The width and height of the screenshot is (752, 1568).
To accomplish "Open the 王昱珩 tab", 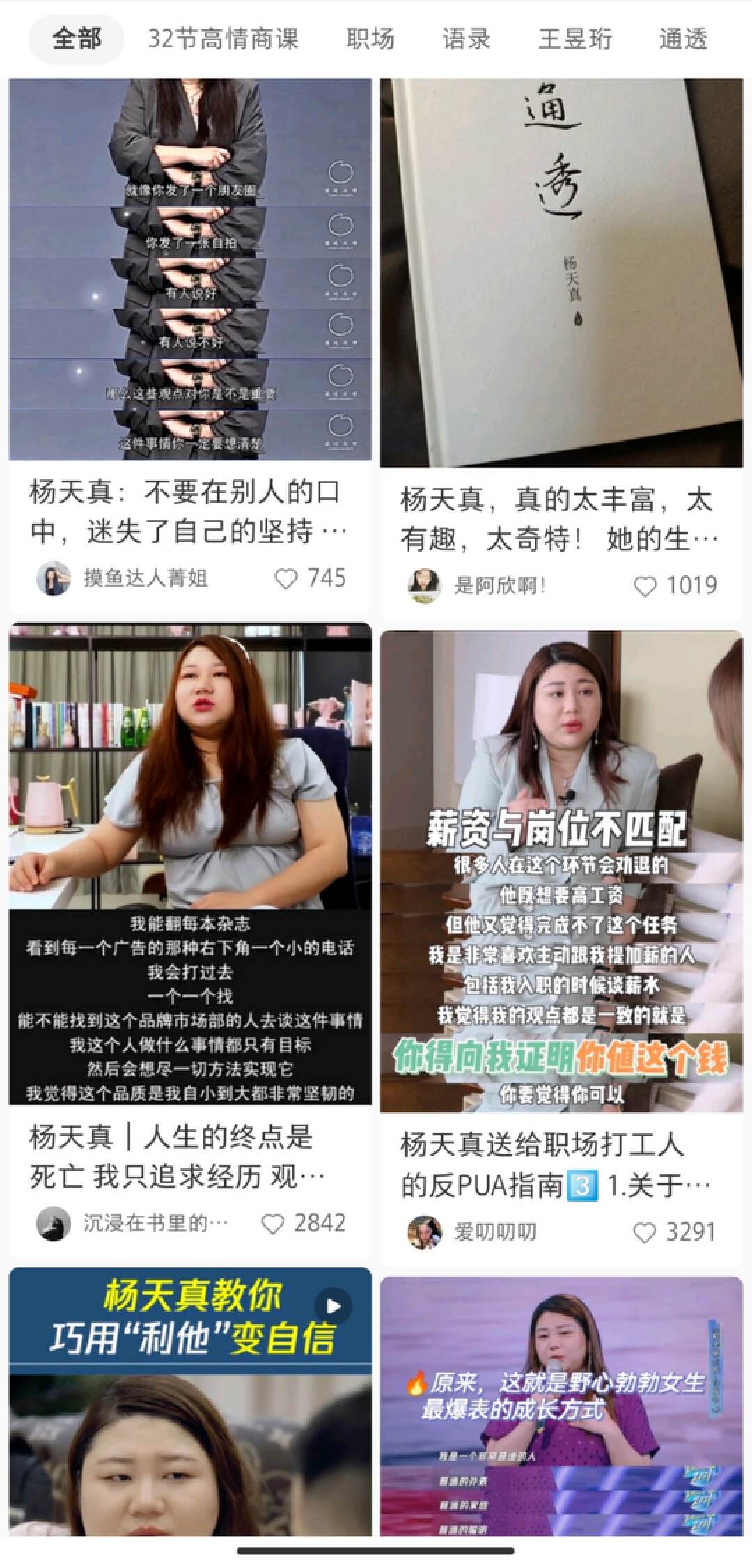I will tap(575, 40).
